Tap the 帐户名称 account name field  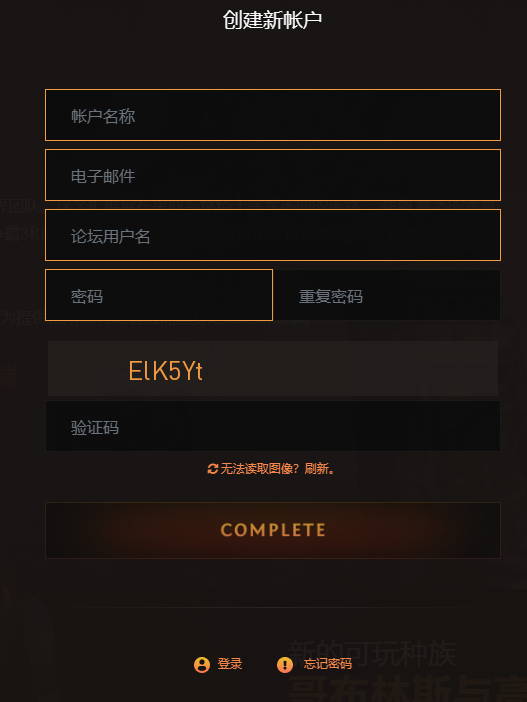(273, 115)
